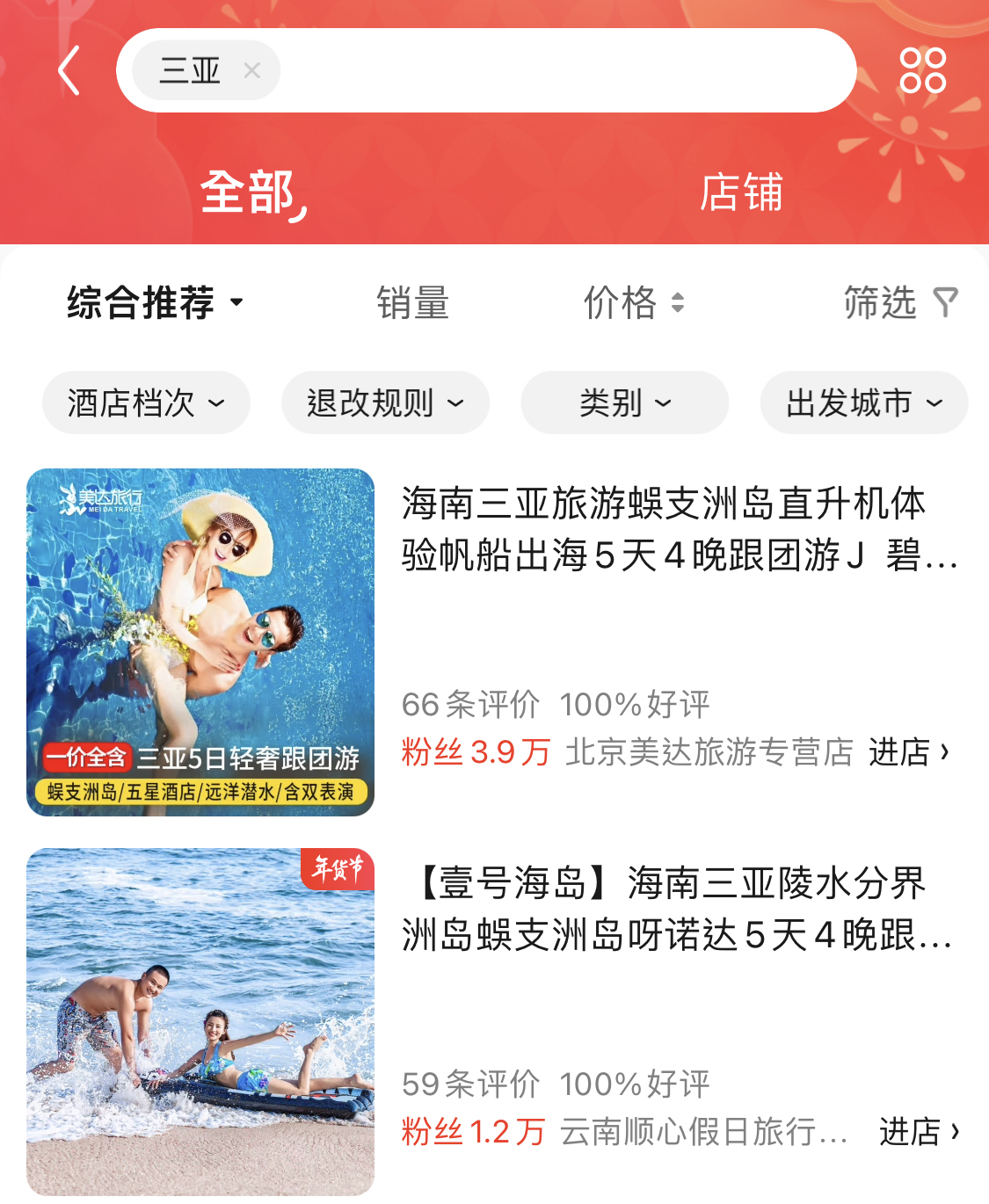Sort results by 销量
Image resolution: width=989 pixels, height=1204 pixels.
(412, 303)
